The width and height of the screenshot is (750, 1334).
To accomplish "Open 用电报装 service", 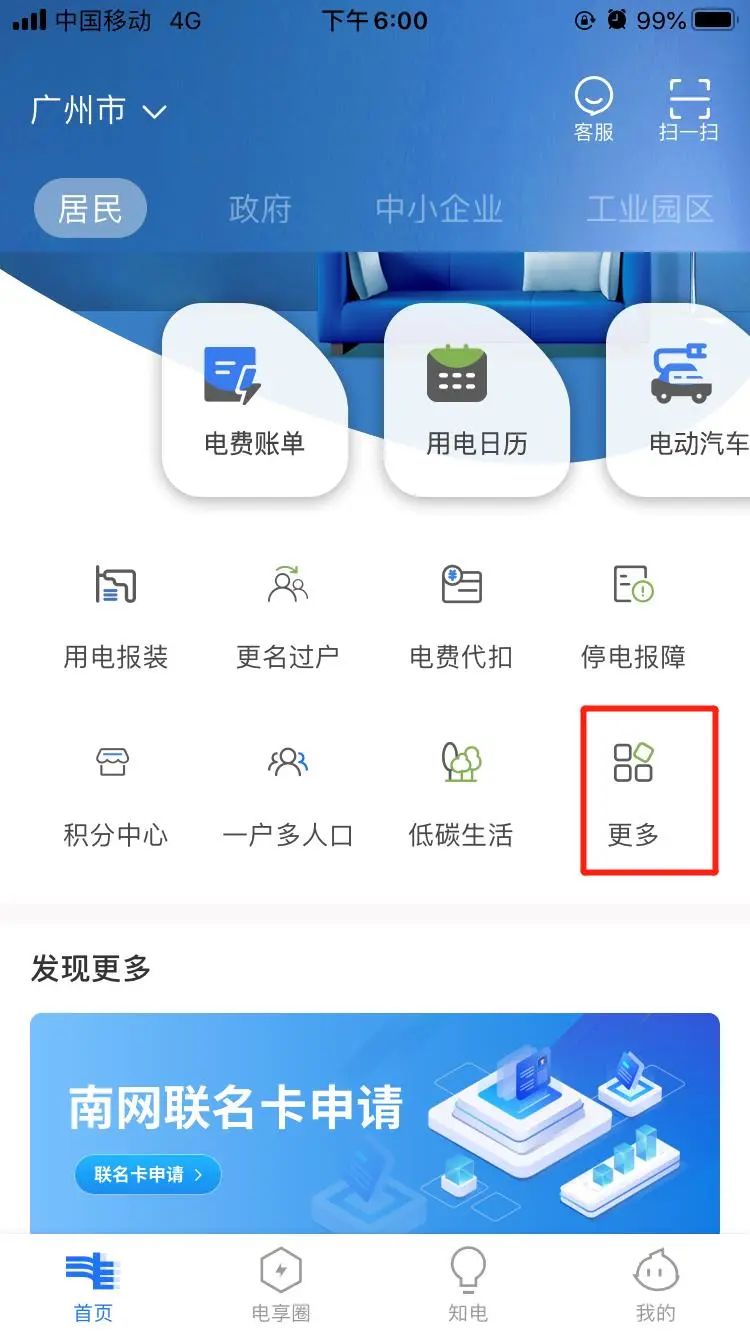I will [116, 614].
